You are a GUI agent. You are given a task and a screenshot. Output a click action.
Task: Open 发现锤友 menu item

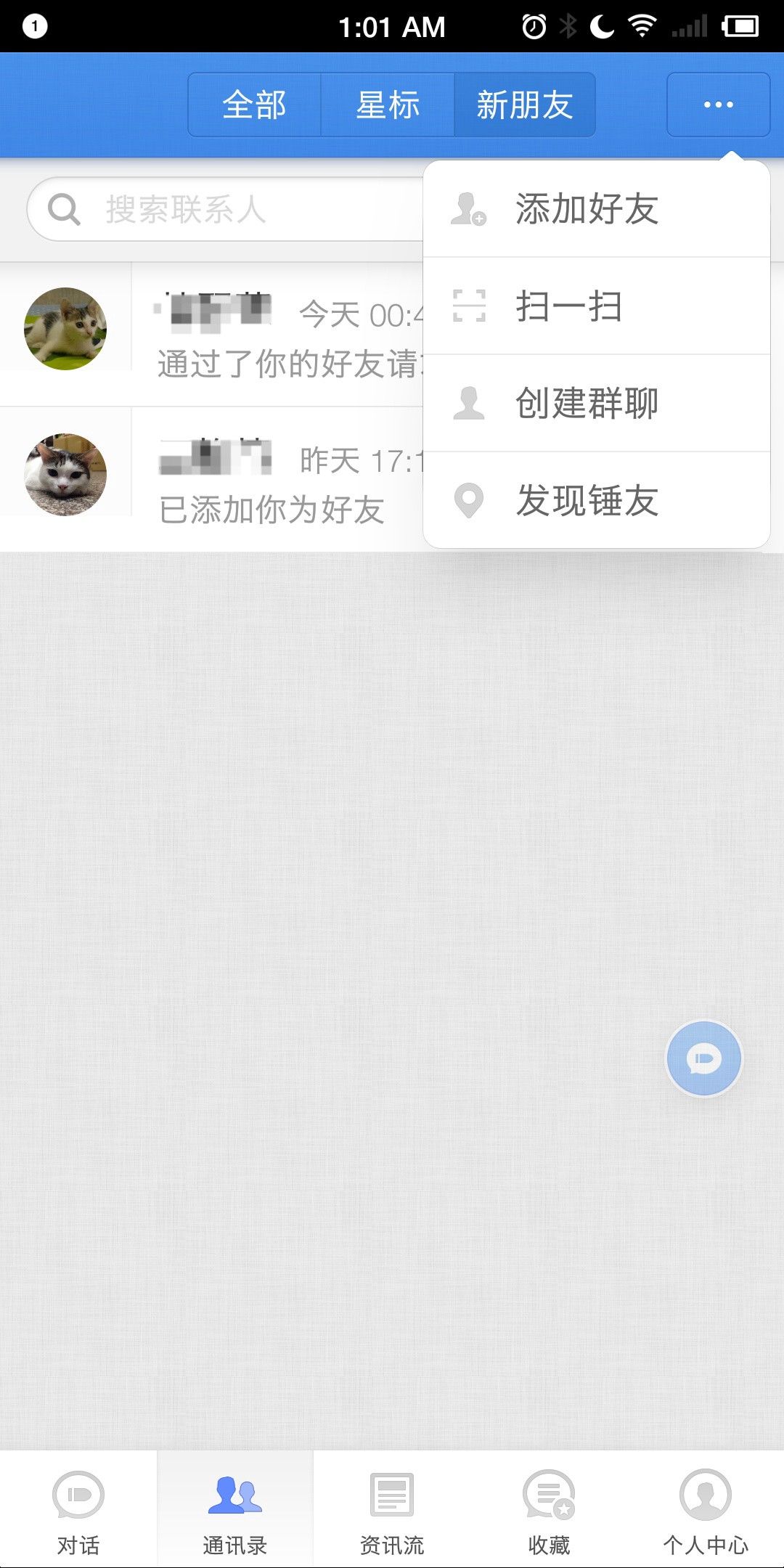(587, 500)
